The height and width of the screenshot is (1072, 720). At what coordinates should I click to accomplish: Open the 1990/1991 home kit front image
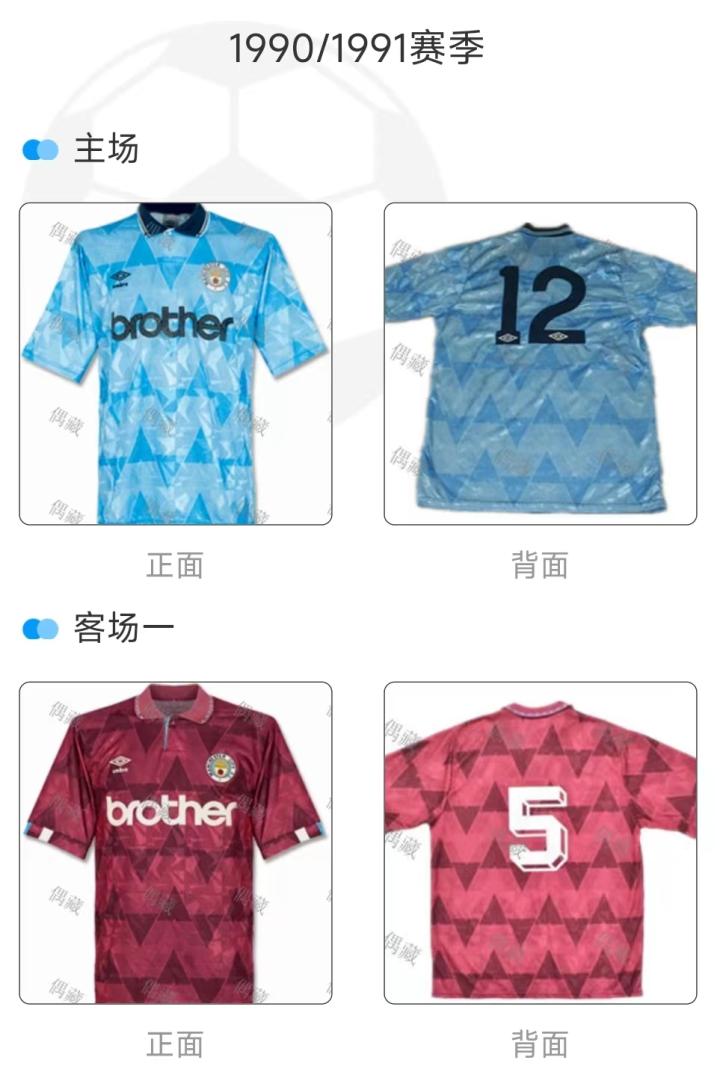(176, 364)
